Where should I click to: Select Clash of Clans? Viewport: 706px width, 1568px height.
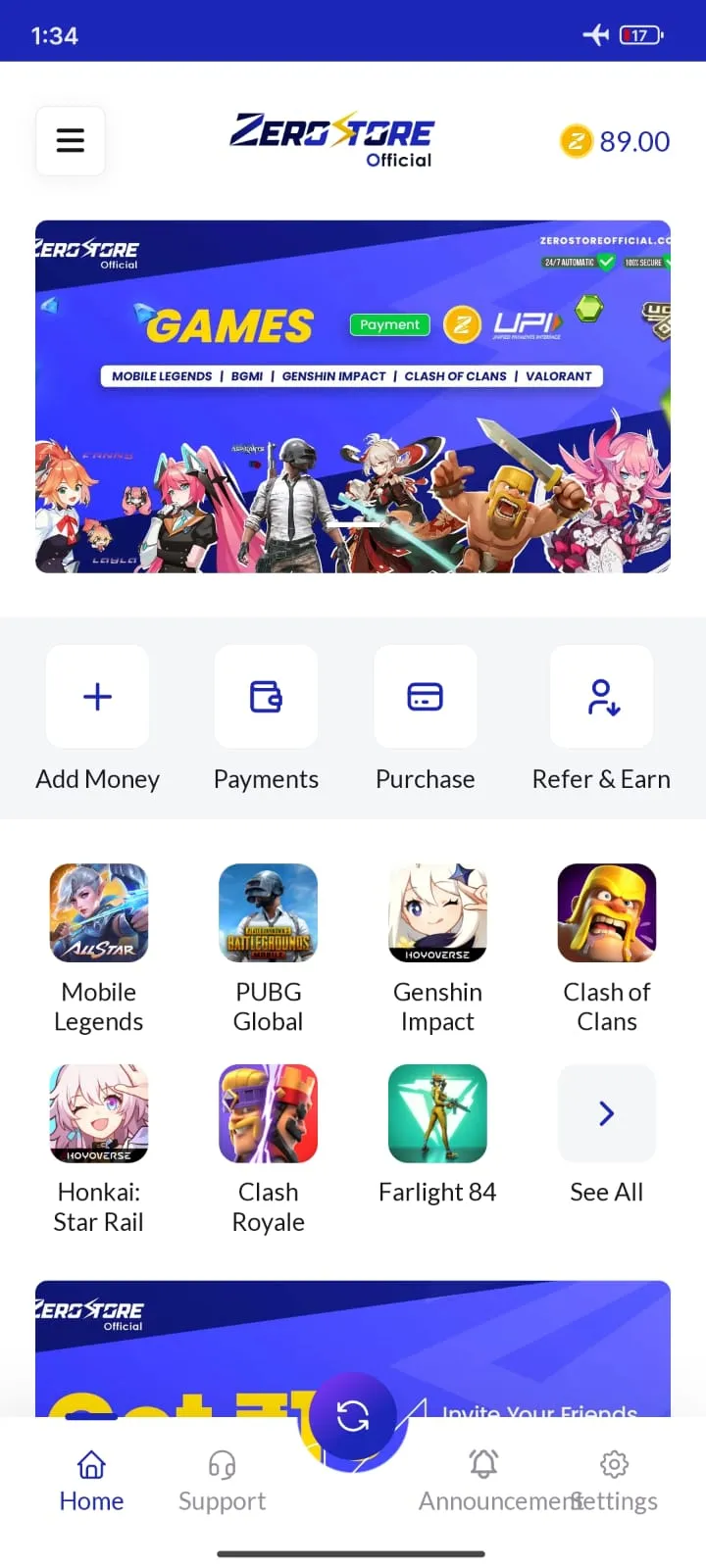[606, 912]
